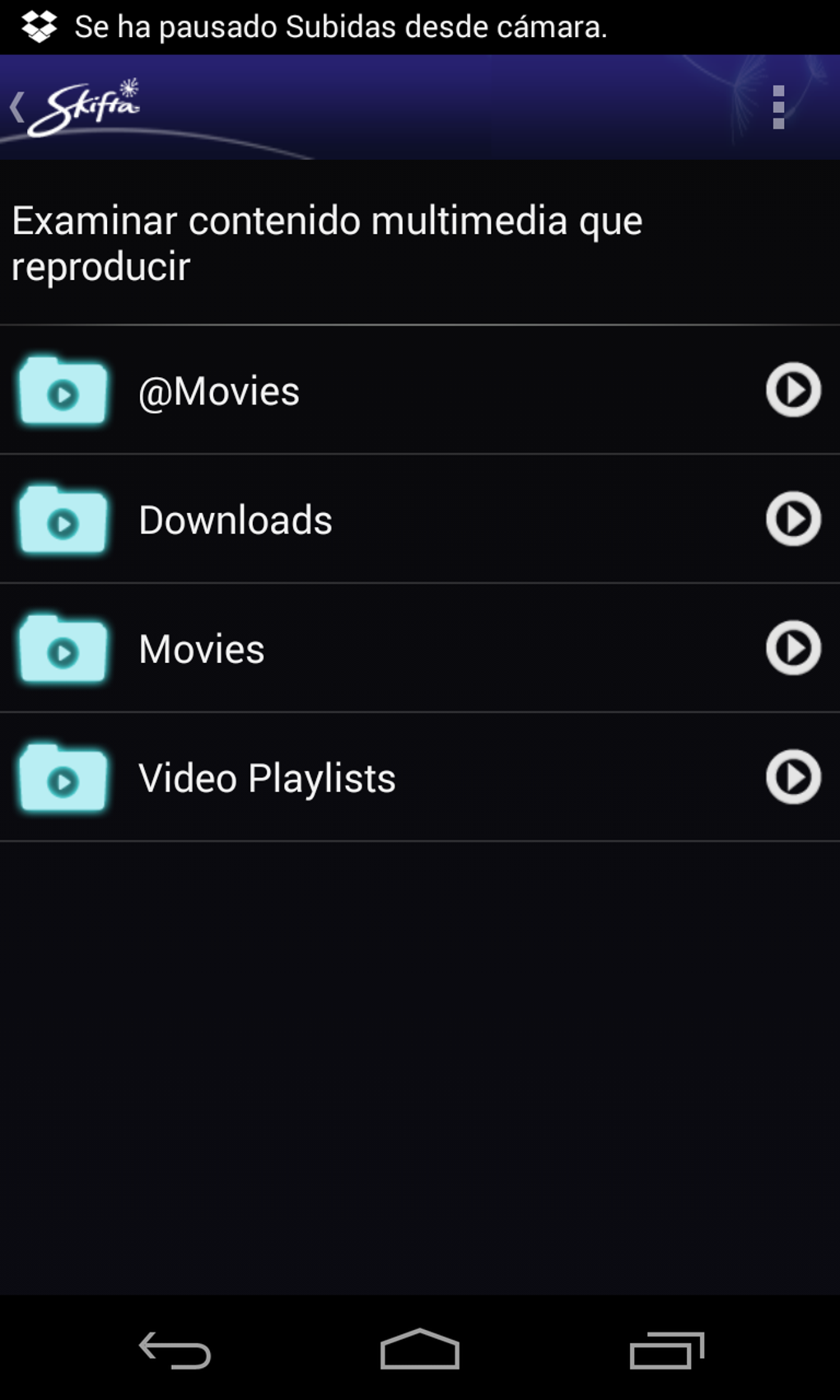Play all content in @Movies
This screenshot has height=1400, width=840.
coord(793,390)
